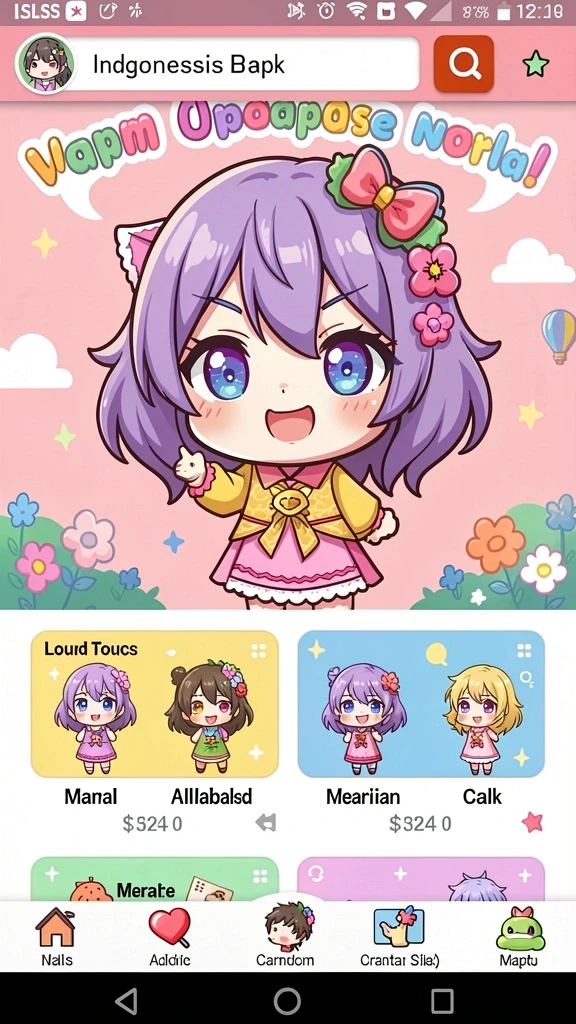Switch to the Carndom tab
Image resolution: width=576 pixels, height=1024 pixels.
click(x=285, y=935)
